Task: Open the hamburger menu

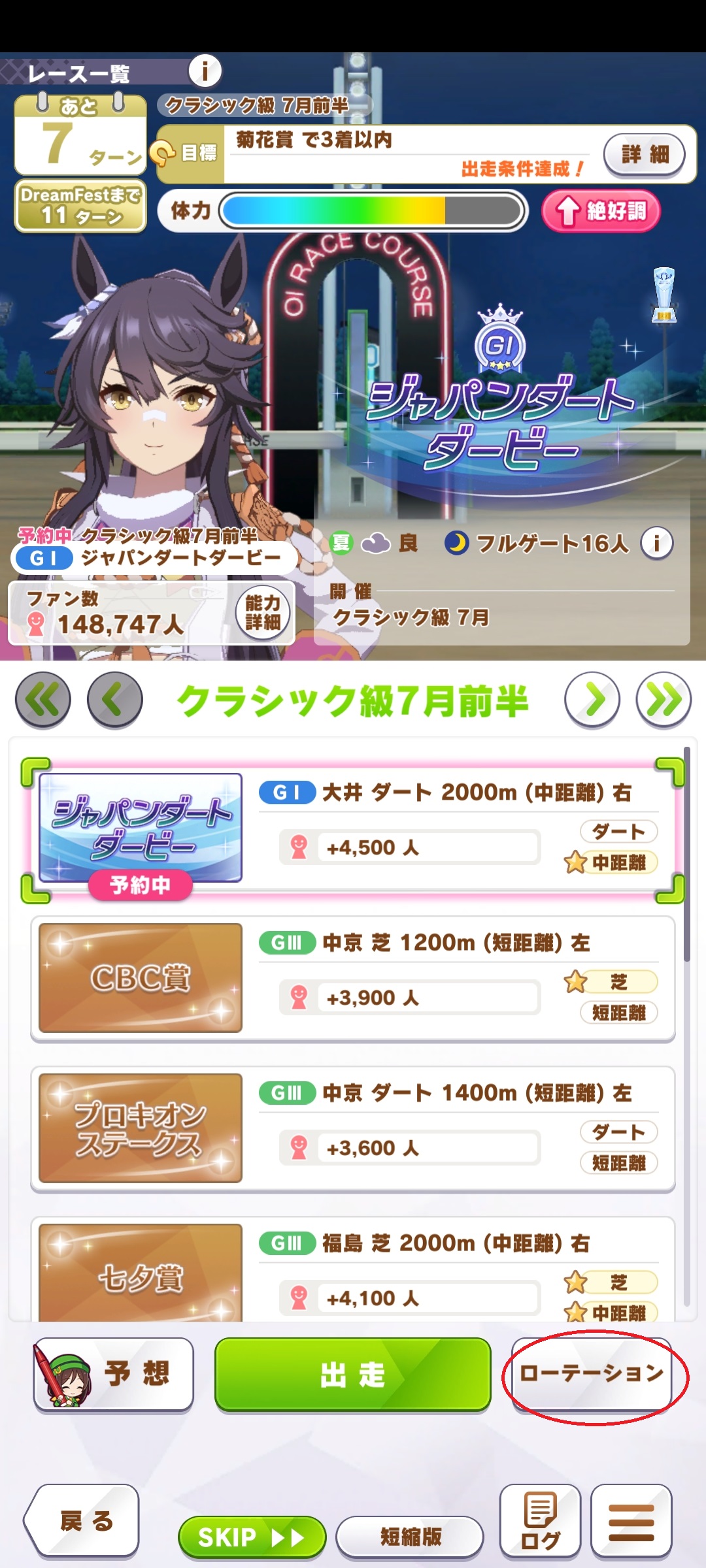Action: pyautogui.click(x=631, y=1521)
